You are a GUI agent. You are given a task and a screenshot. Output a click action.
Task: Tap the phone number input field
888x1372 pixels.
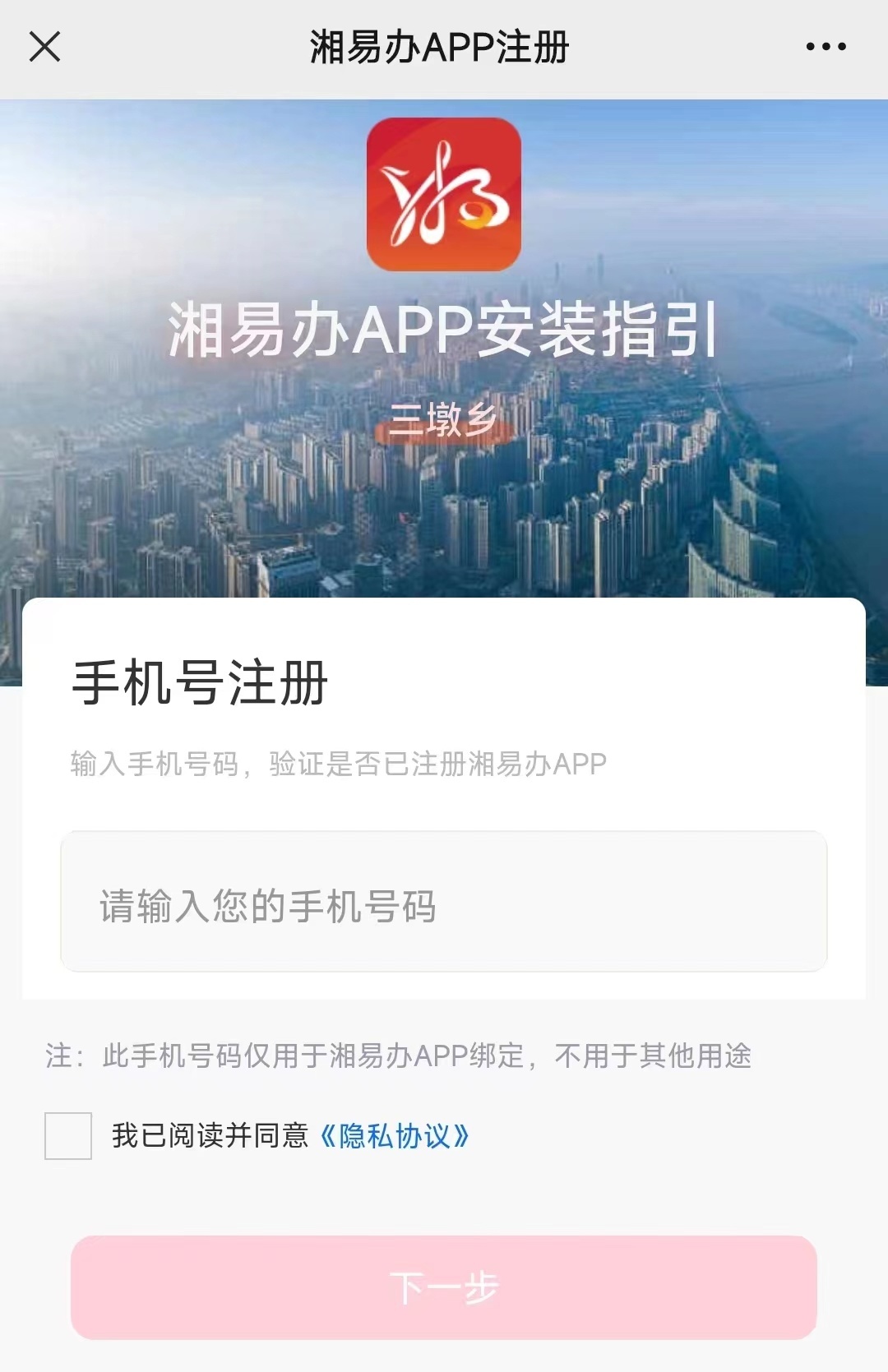pos(444,902)
